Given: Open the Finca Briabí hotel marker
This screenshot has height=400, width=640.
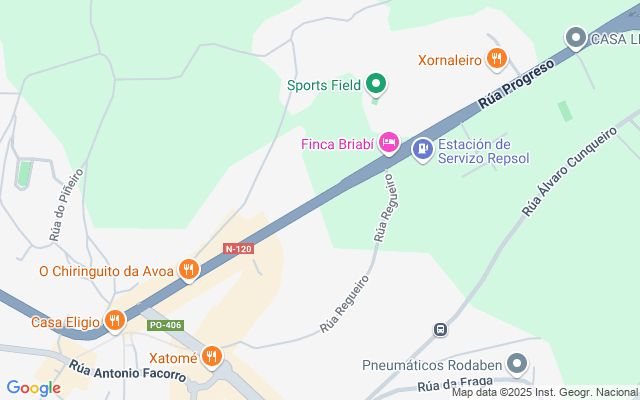Looking at the screenshot, I should pos(389,144).
